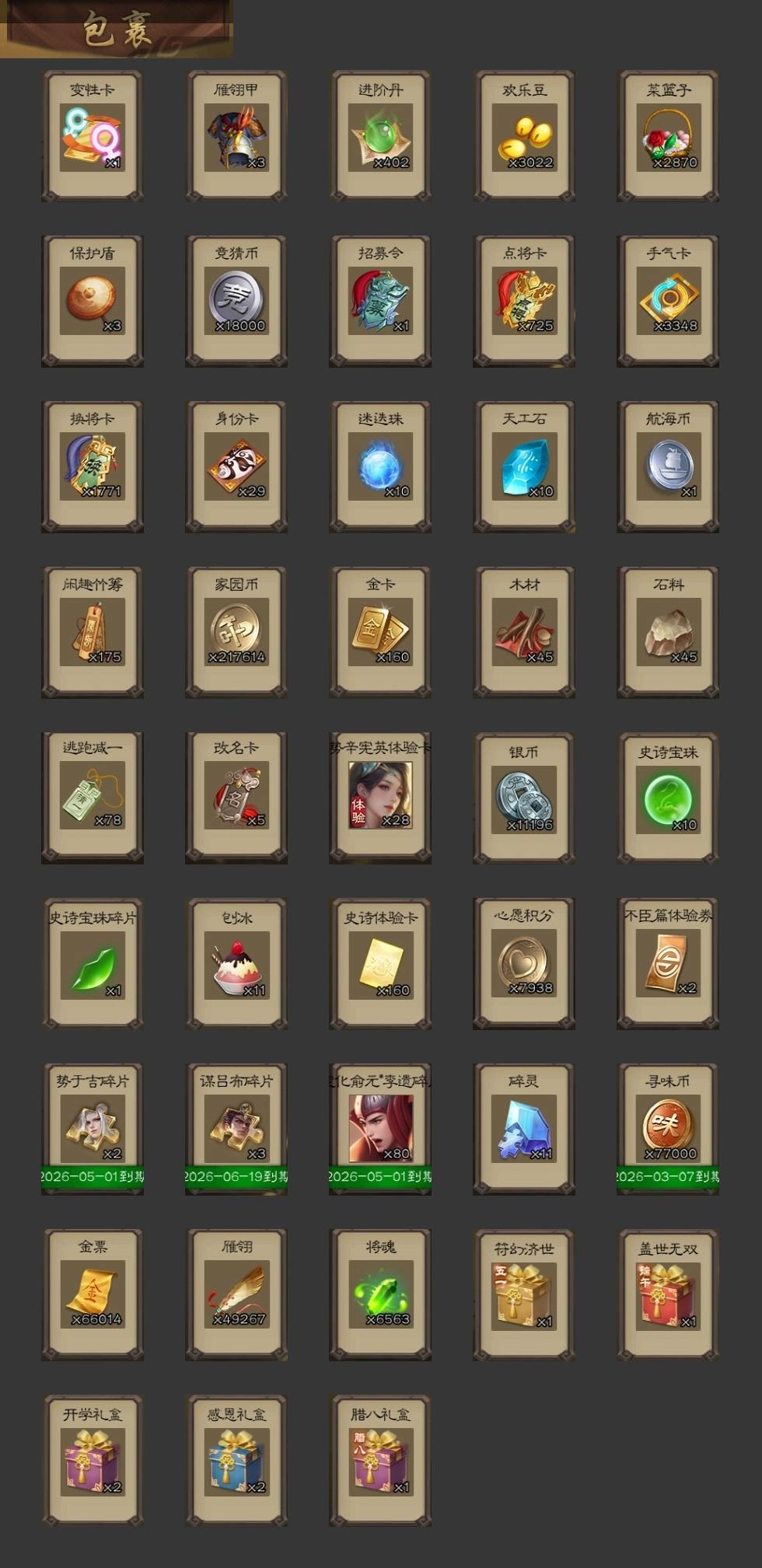
Task: Open the 寻味币 item expiring 2026-03-07
Action: pyautogui.click(x=668, y=1129)
